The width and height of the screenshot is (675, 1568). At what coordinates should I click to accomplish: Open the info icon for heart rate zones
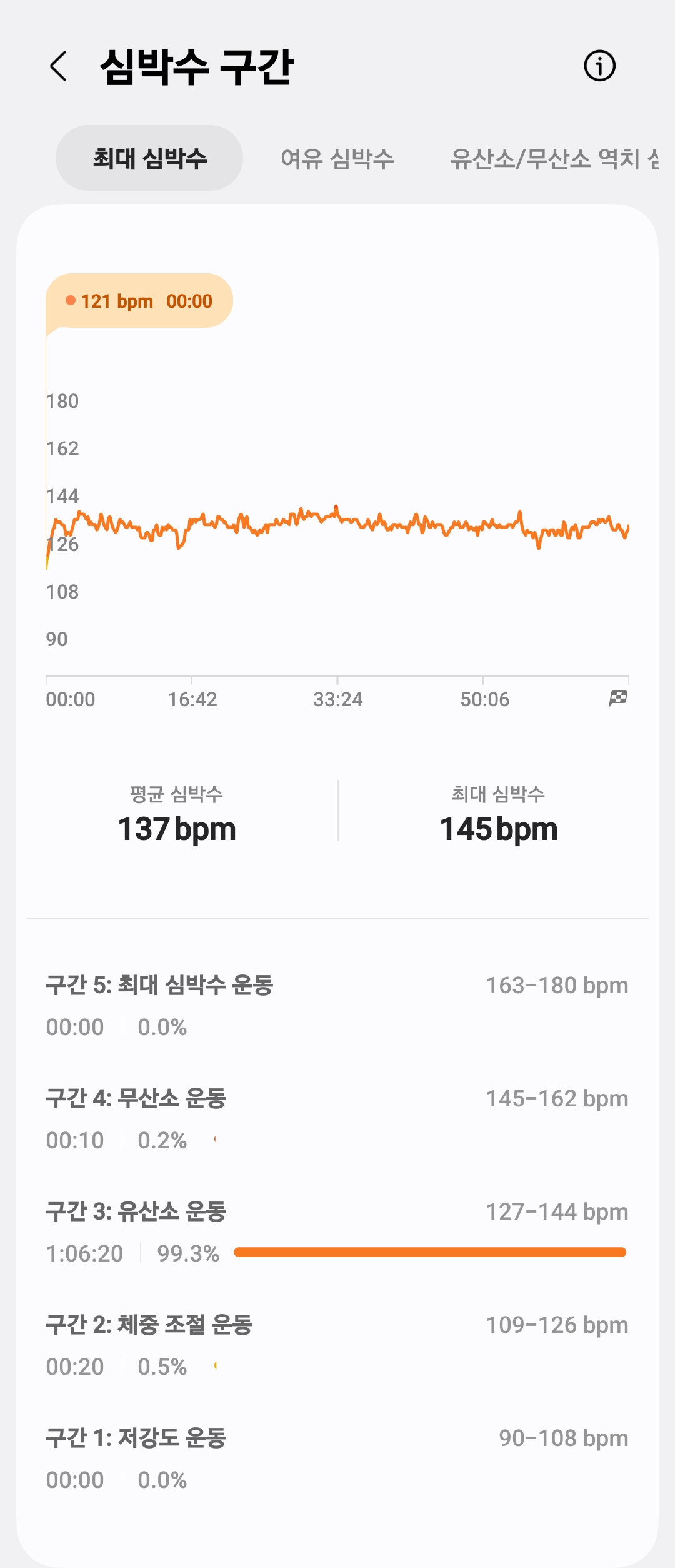point(599,66)
